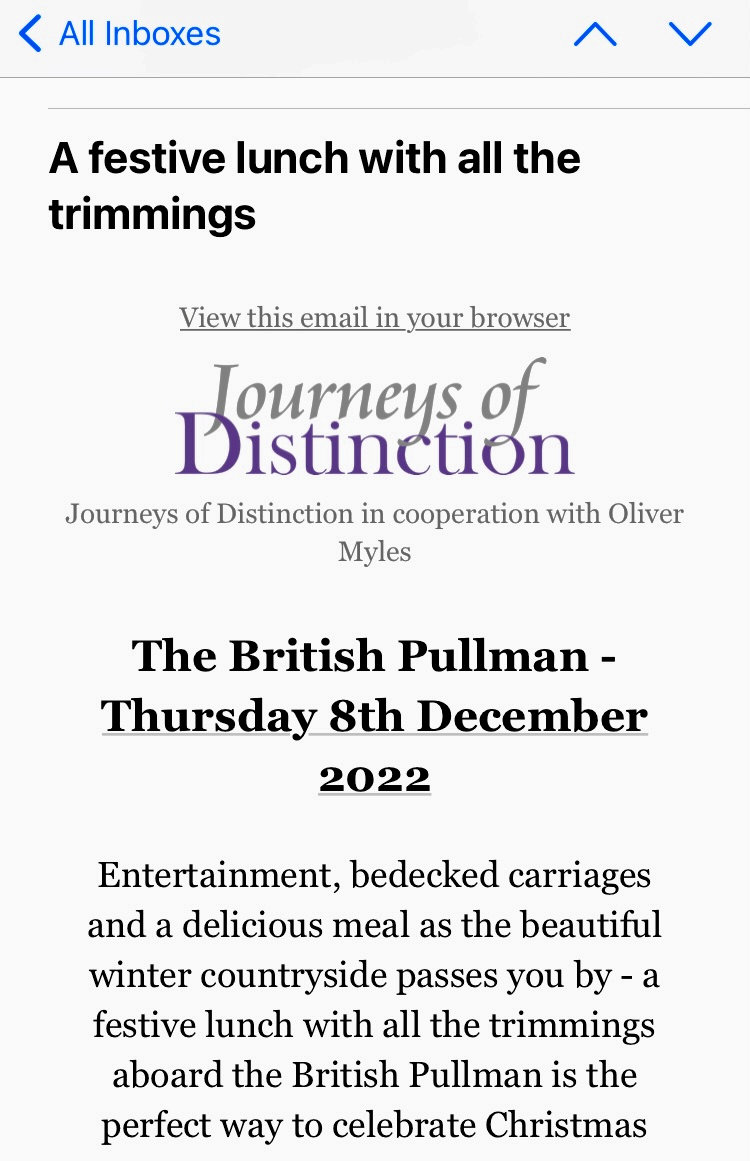
Task: Open the Thursday 8th December 2022 link
Action: pyautogui.click(x=374, y=717)
